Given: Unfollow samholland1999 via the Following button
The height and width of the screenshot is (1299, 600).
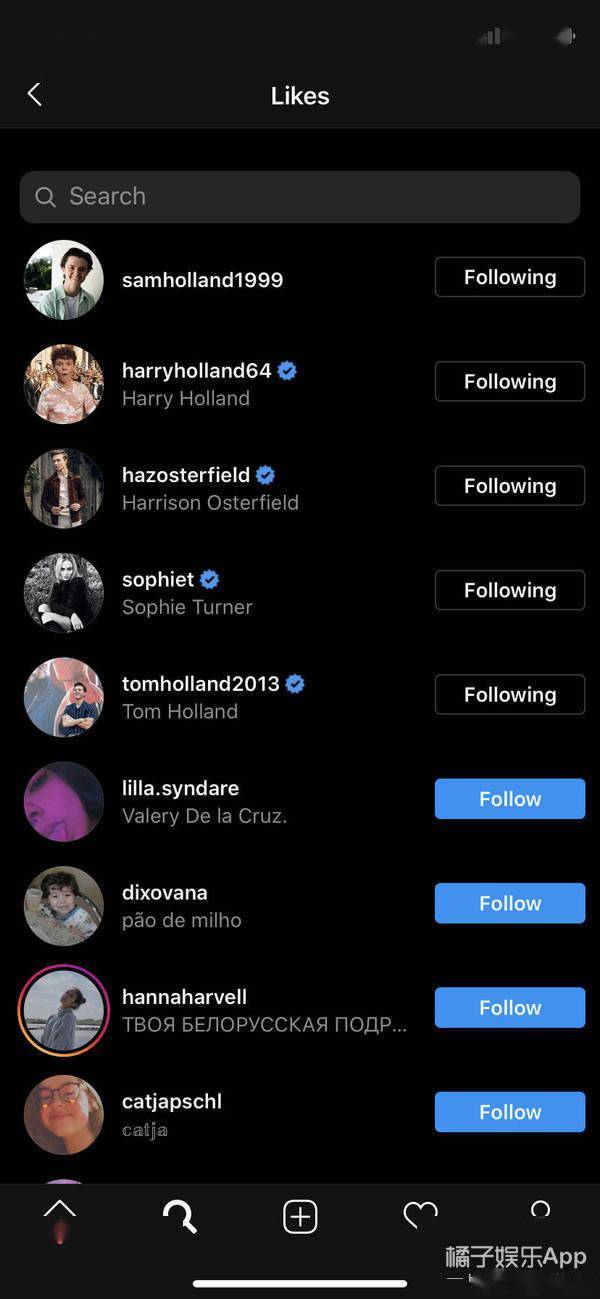Looking at the screenshot, I should click(x=509, y=277).
